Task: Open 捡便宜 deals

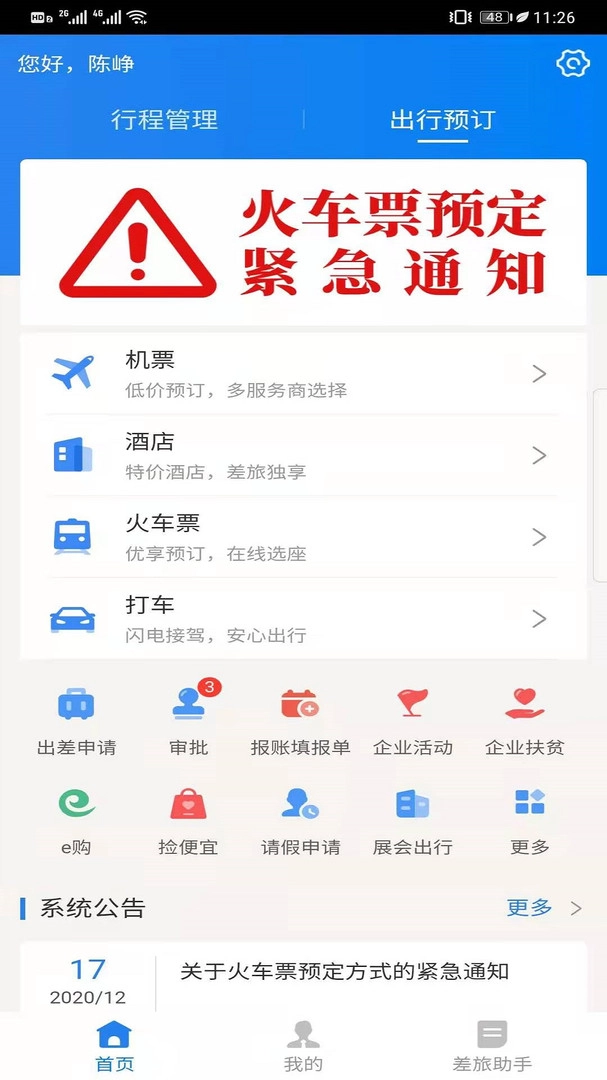Action: [x=189, y=820]
